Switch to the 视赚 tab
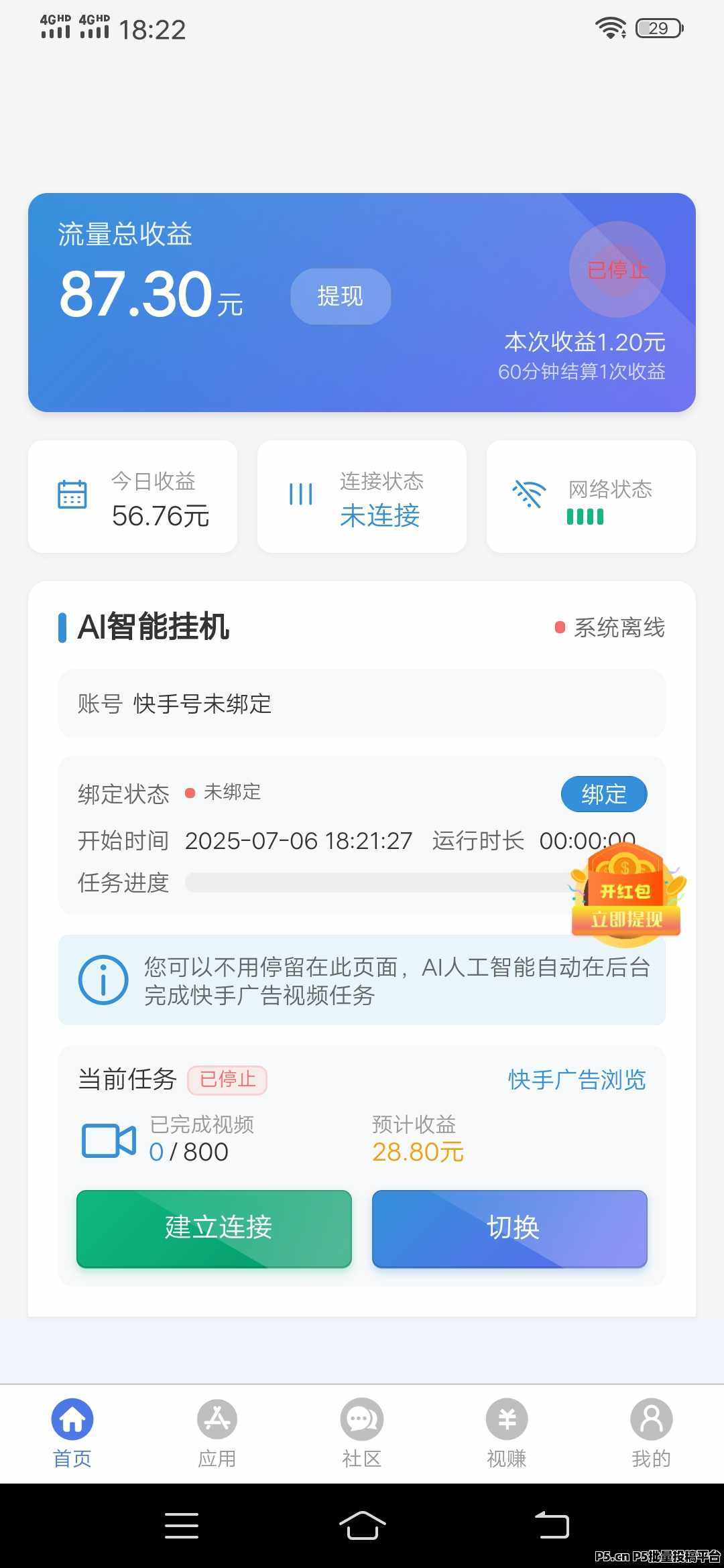The image size is (724, 1568). click(507, 1434)
